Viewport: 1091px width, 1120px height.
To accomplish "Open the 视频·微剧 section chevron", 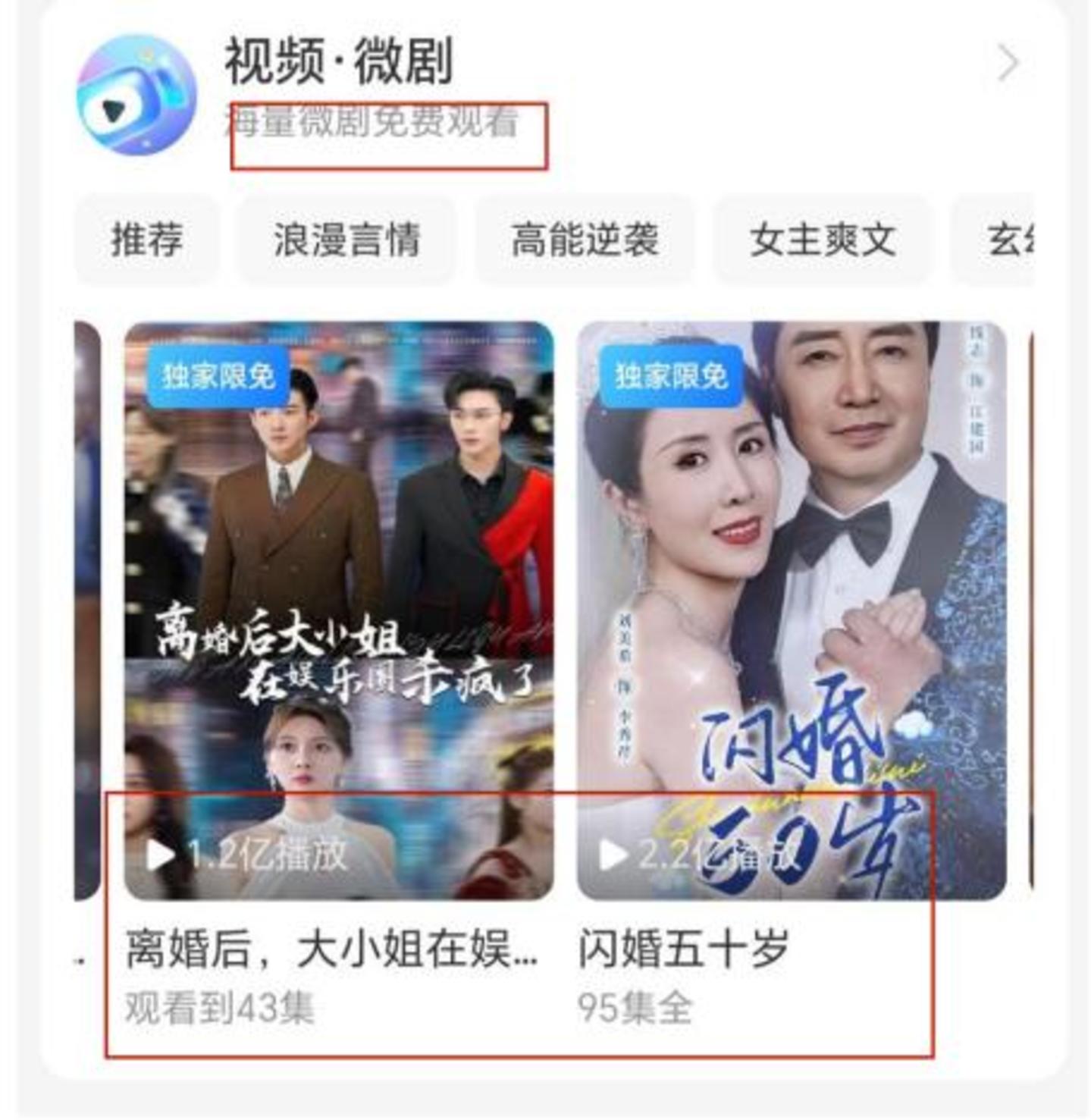I will pos(1008,64).
